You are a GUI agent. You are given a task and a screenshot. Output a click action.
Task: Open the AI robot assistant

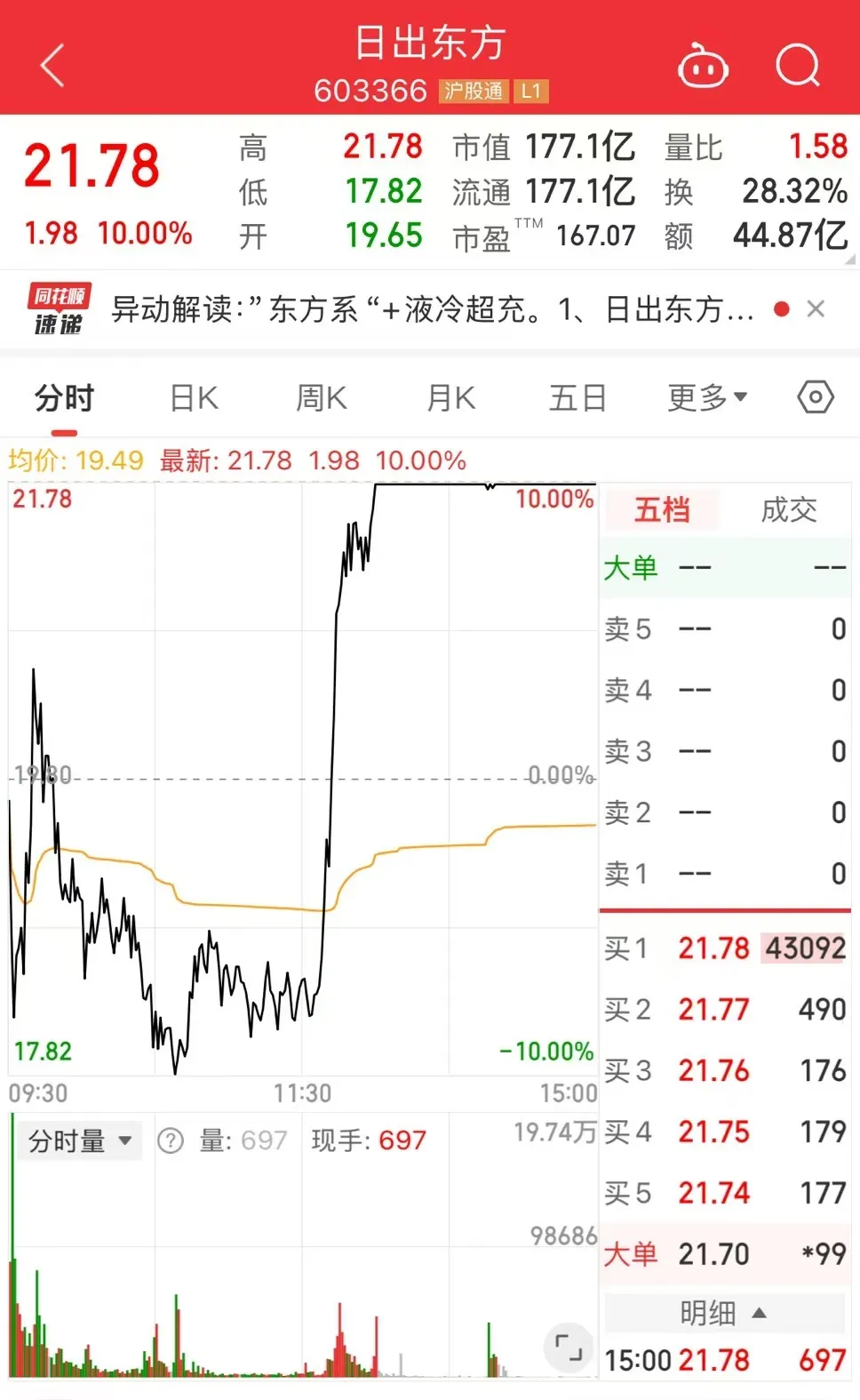pyautogui.click(x=702, y=66)
